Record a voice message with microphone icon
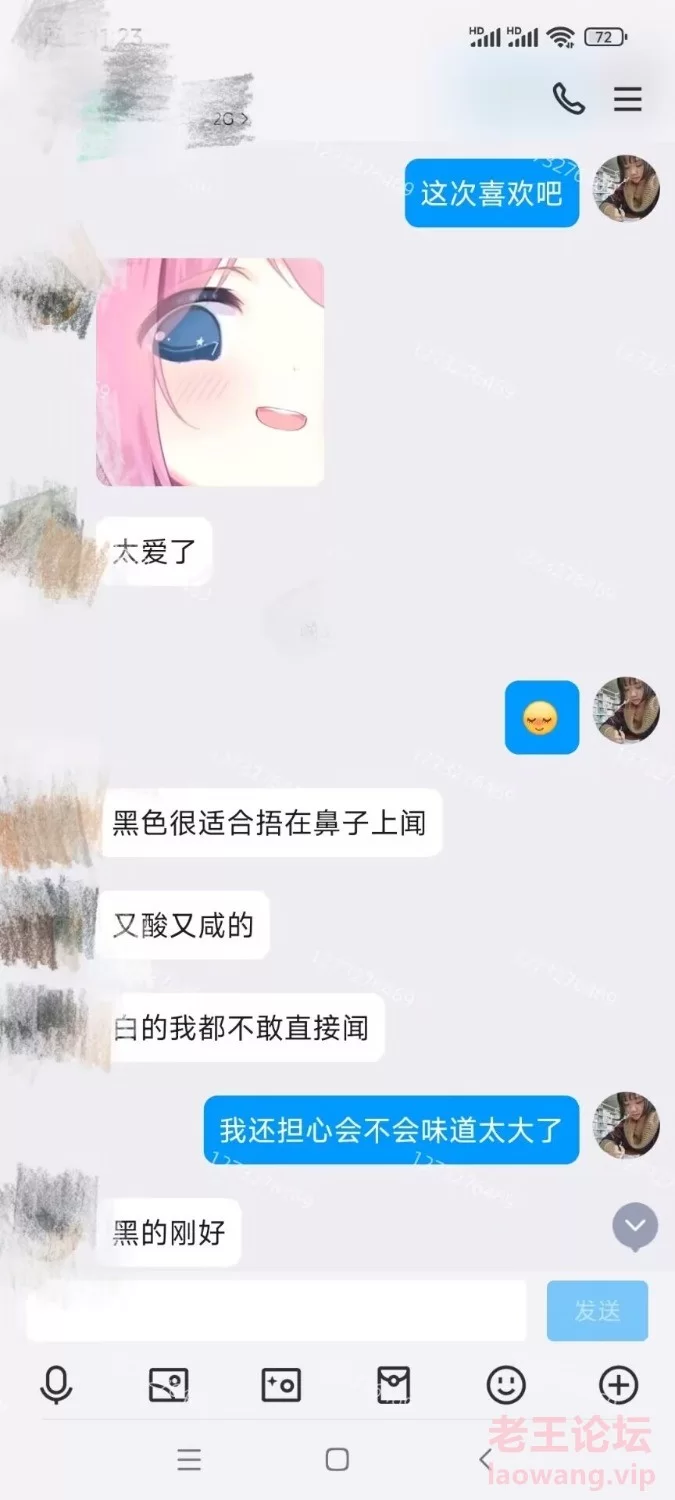The width and height of the screenshot is (675, 1500). [56, 1385]
